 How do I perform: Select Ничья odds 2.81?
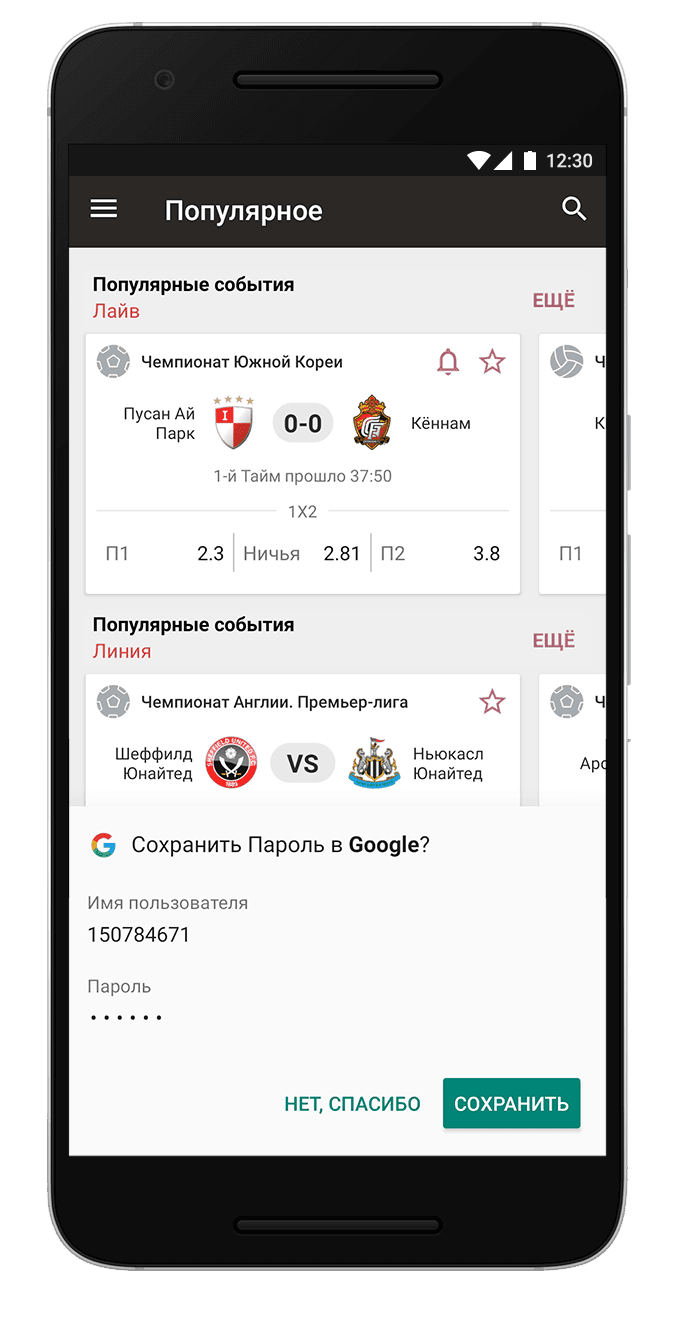tap(301, 553)
